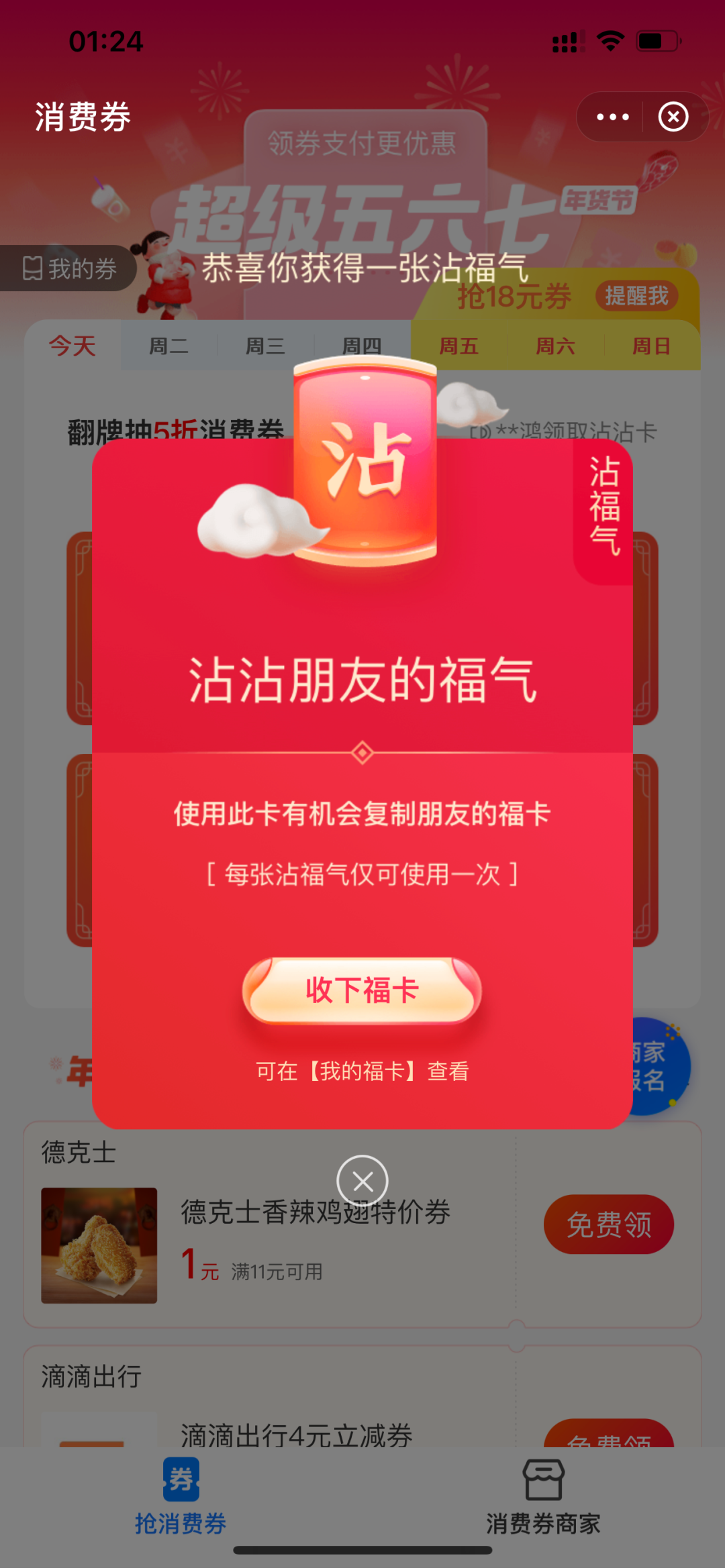Close the mini program with the top X
725x1568 pixels.
pyautogui.click(x=673, y=117)
